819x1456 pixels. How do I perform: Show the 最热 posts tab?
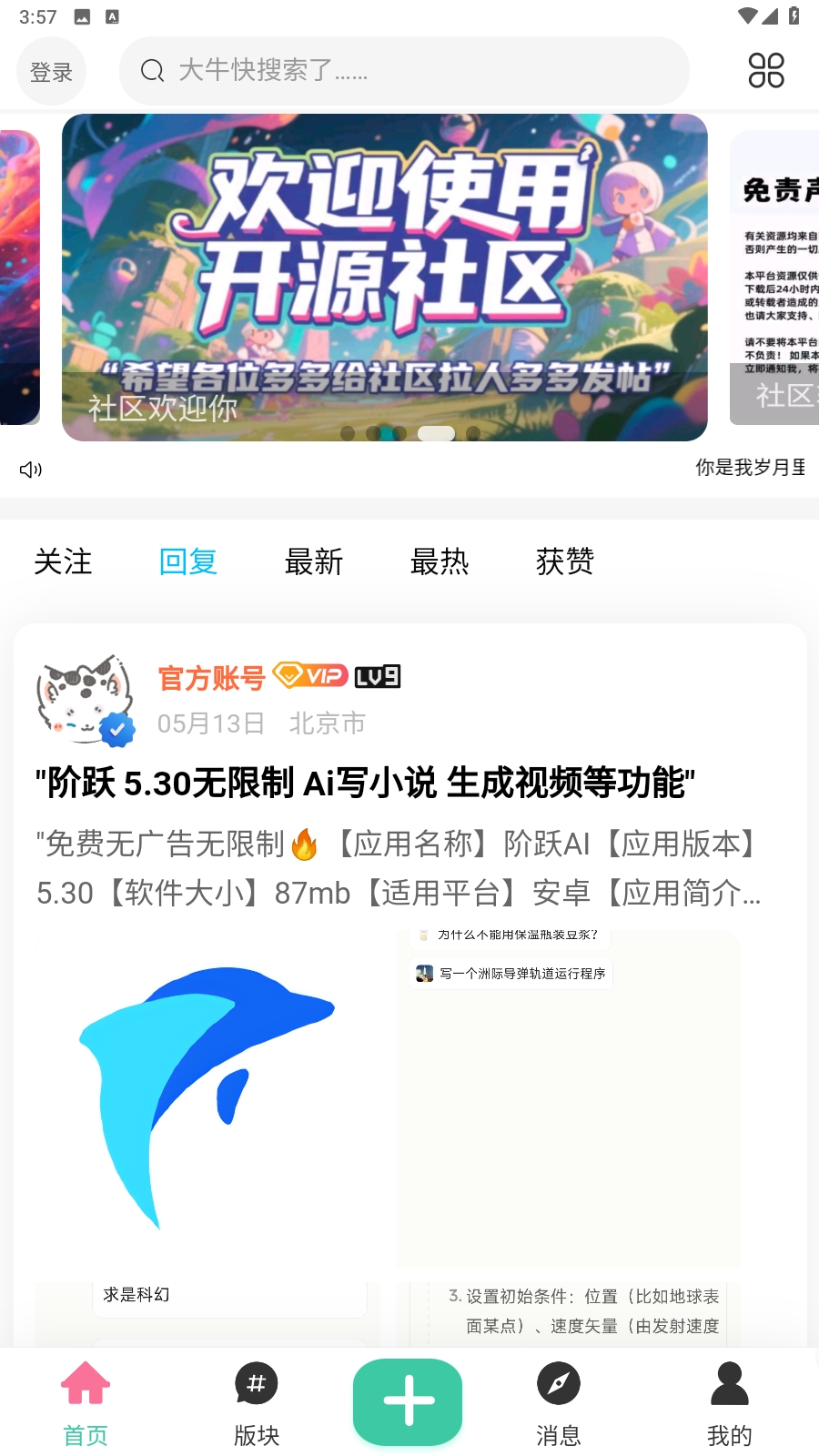pos(440,561)
